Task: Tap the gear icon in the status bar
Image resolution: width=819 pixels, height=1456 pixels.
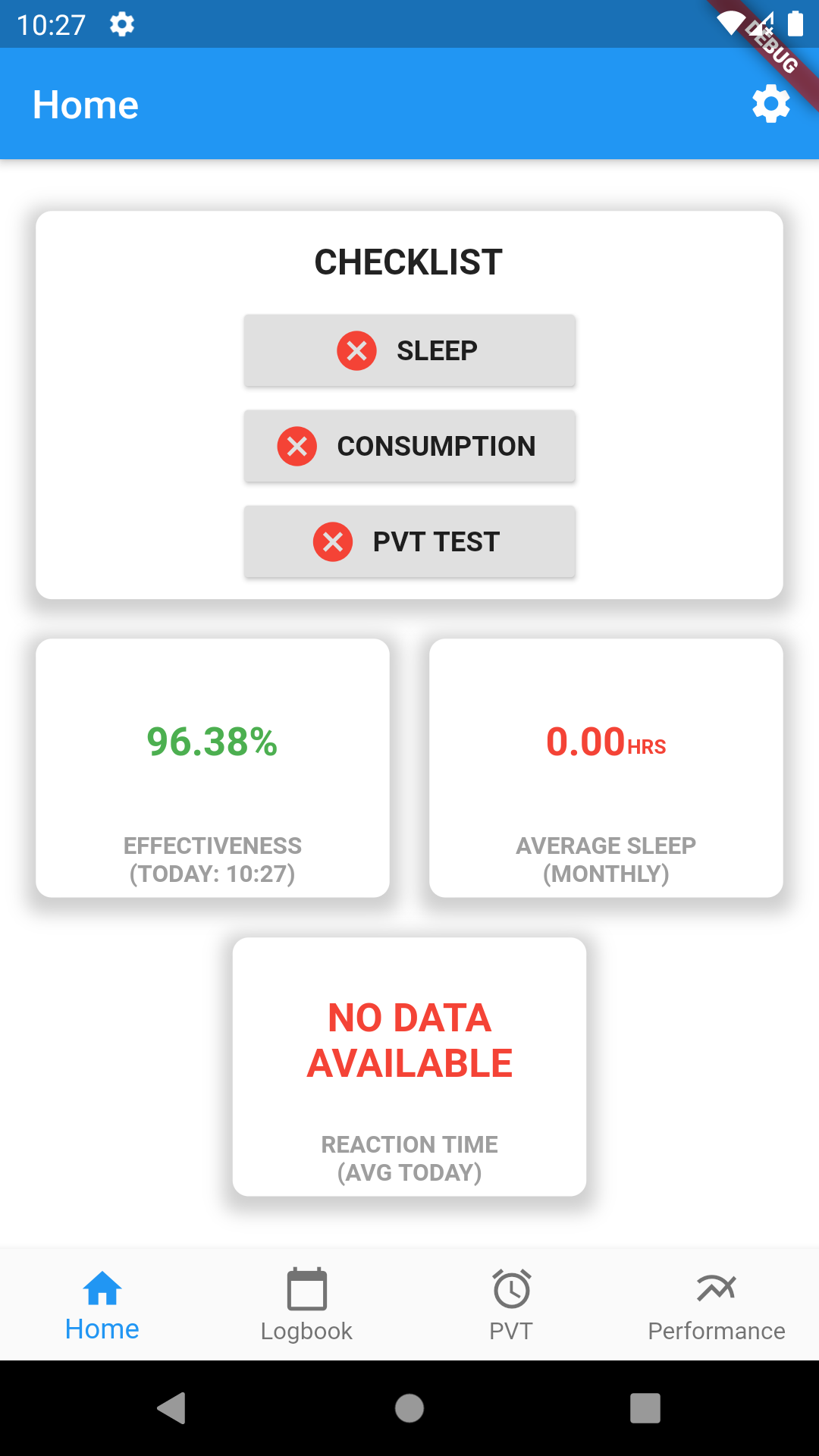Action: tap(121, 24)
